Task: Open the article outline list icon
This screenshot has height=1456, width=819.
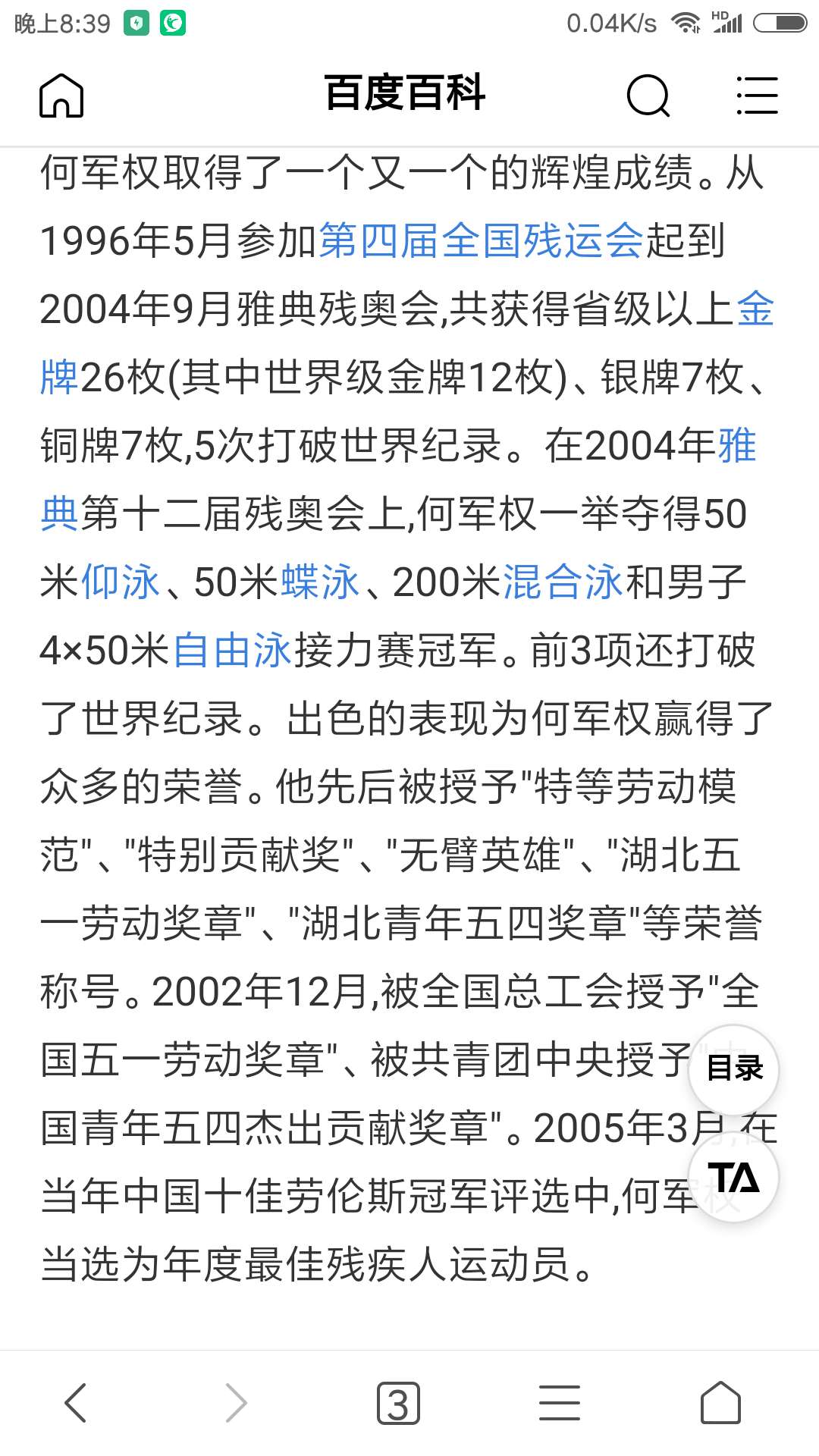Action: [758, 96]
